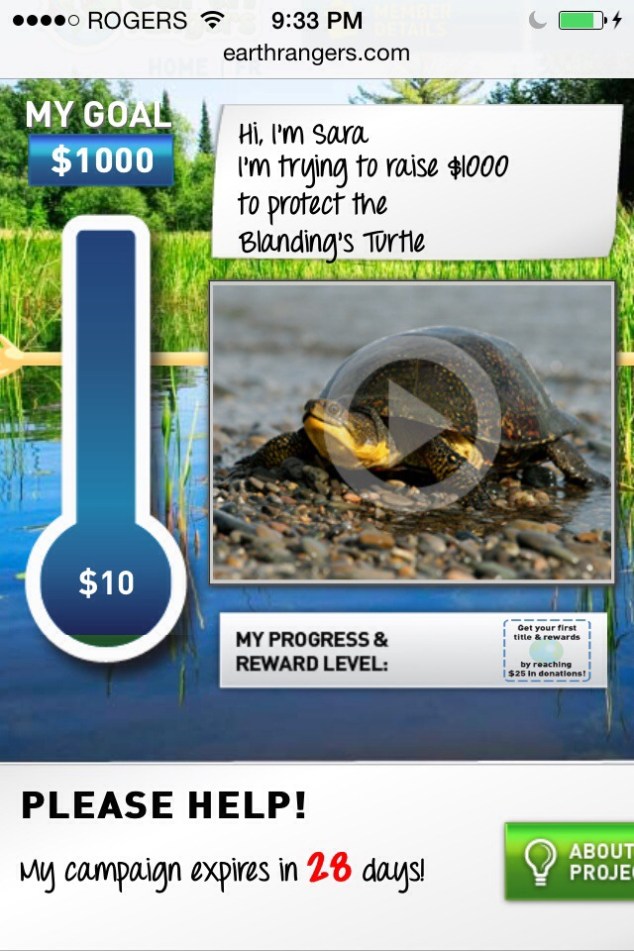Screen dimensions: 634x951
Task: Open the first title & rewards badge
Action: coord(547,651)
